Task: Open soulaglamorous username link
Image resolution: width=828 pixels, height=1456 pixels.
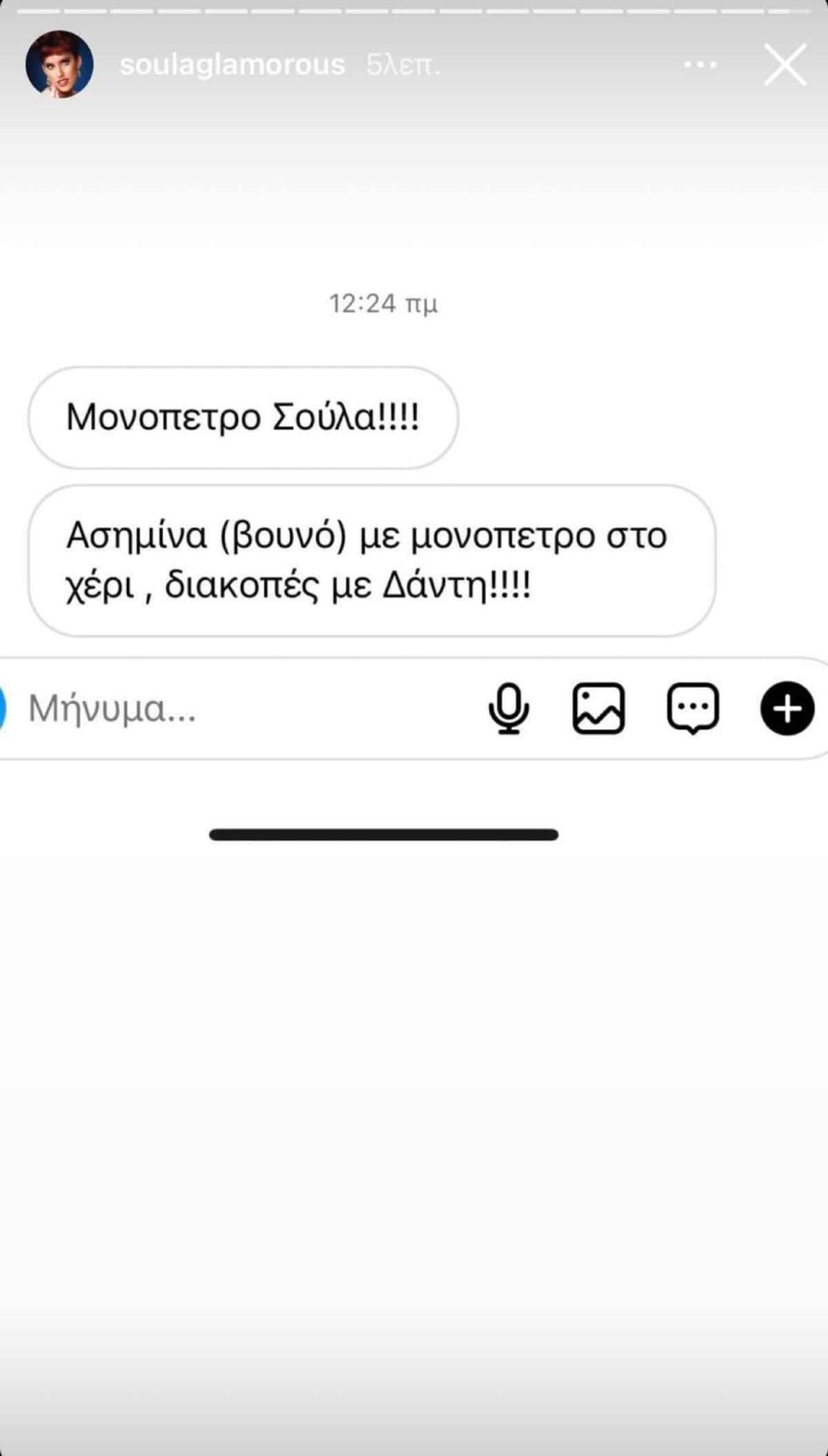Action: pos(231,63)
